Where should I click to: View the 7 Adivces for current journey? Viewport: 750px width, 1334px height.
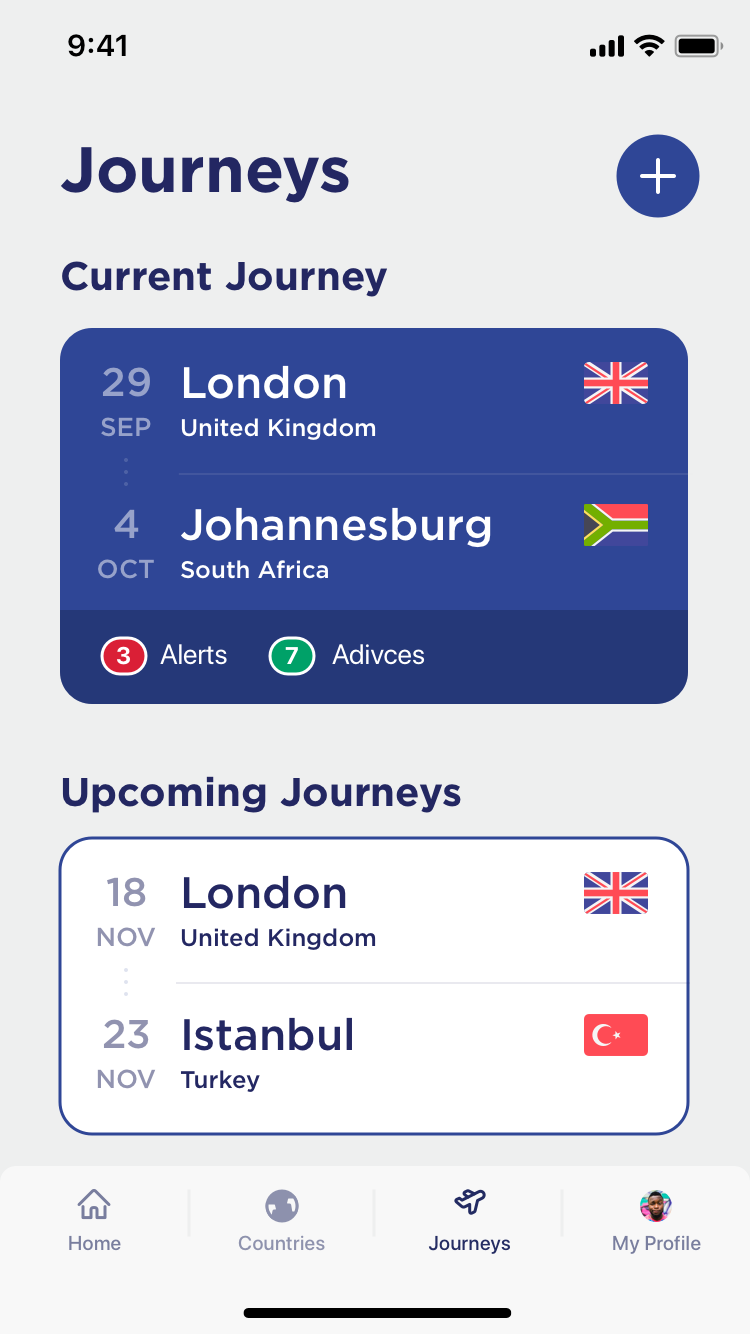pos(347,656)
